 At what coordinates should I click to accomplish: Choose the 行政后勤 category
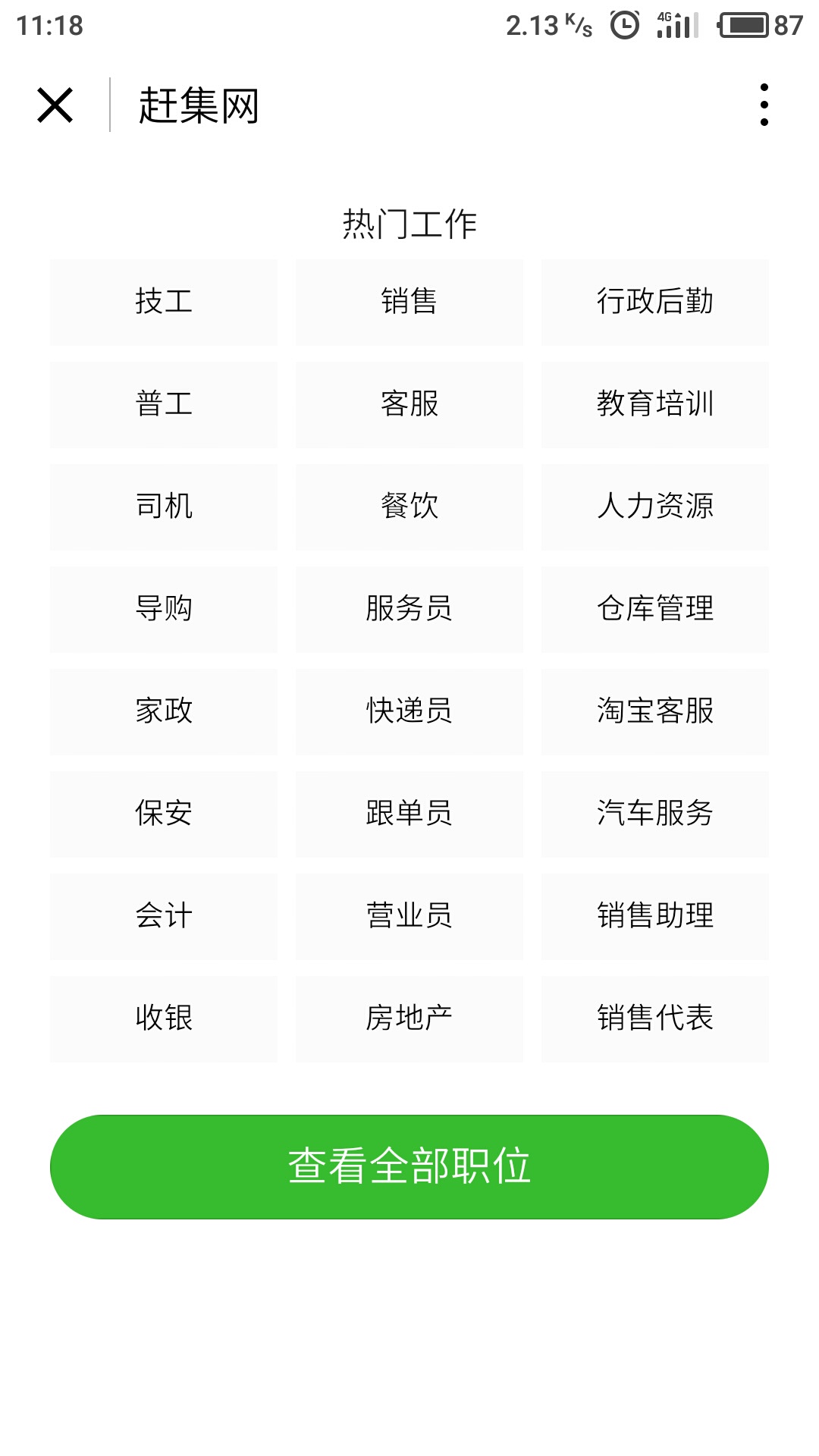(x=654, y=302)
